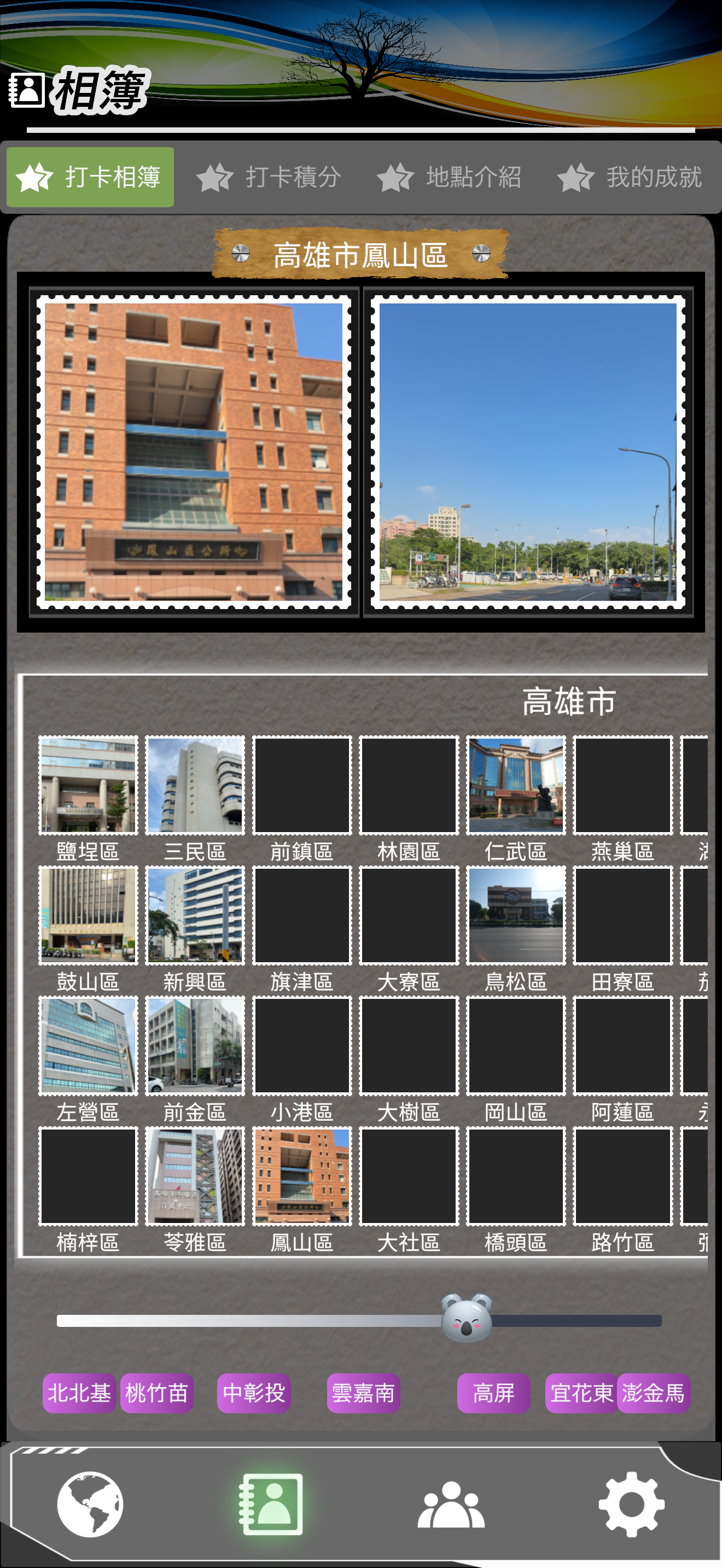Show the 中彰投 region album
The image size is (722, 1568).
(x=254, y=1393)
